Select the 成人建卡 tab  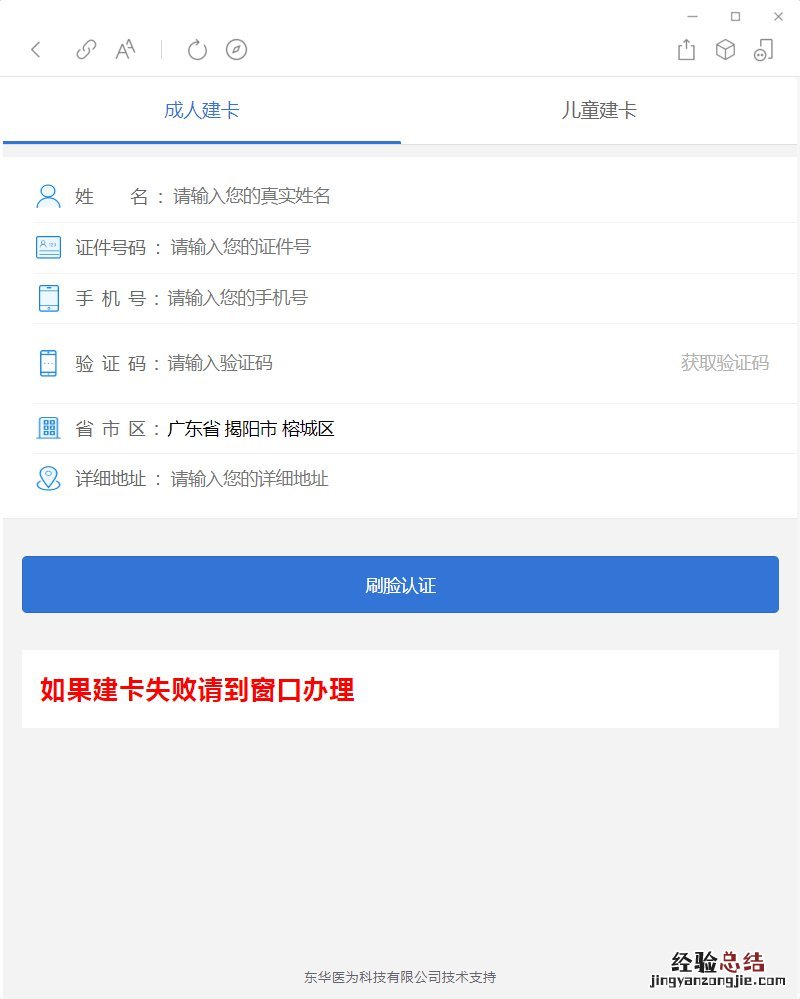coord(202,110)
